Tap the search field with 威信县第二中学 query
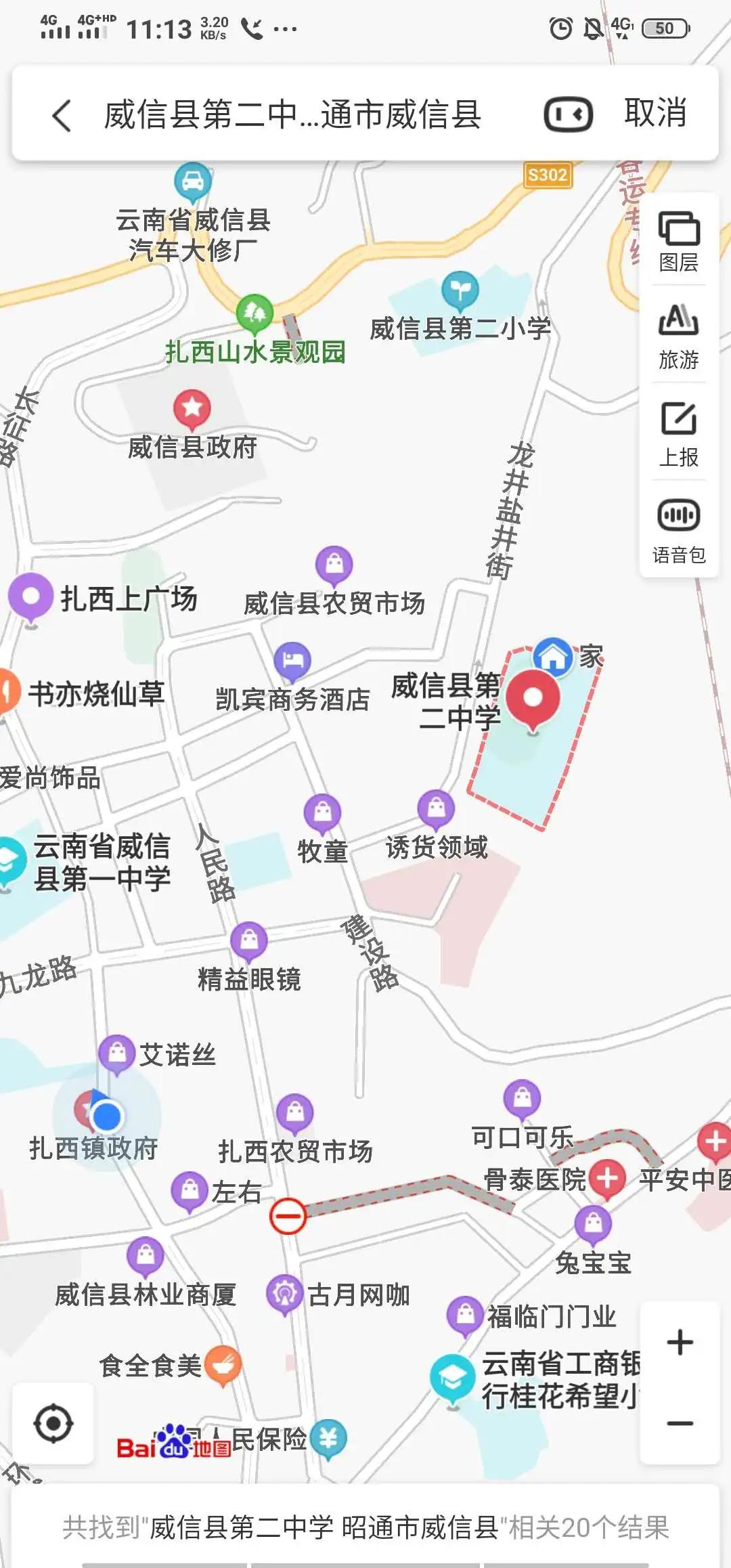This screenshot has height=1568, width=731. [292, 114]
